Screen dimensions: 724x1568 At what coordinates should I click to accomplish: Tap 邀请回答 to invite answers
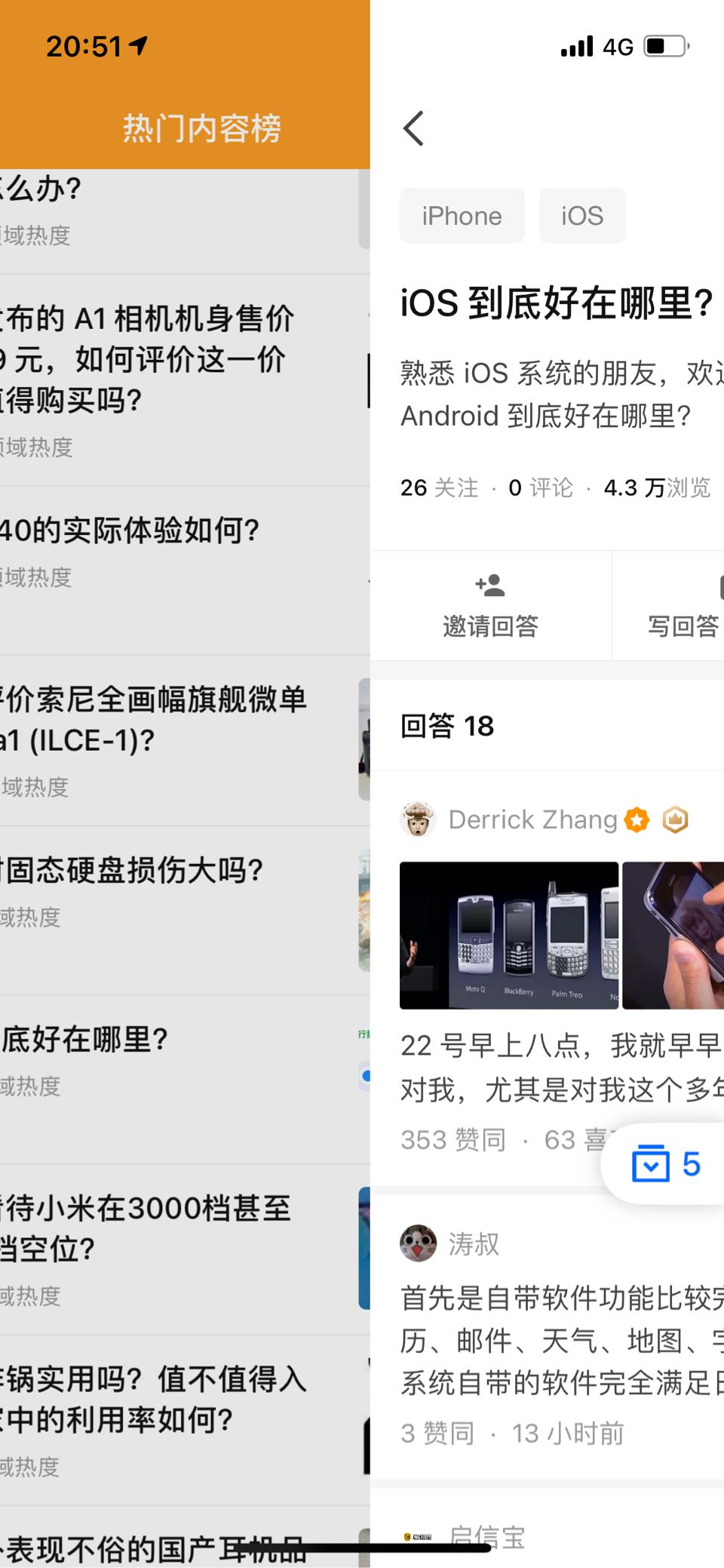coord(490,606)
